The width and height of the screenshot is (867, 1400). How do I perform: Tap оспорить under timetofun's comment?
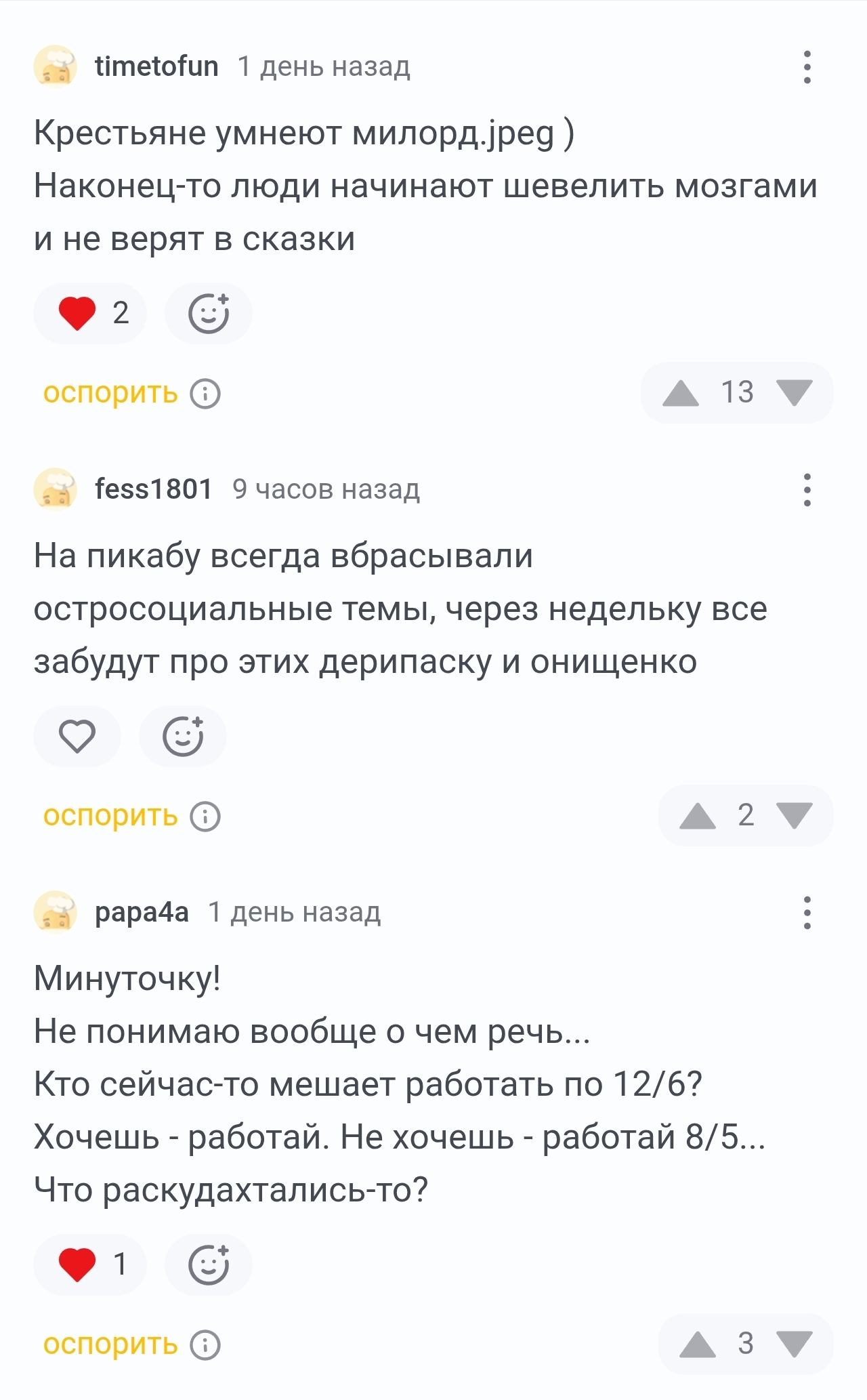(110, 393)
